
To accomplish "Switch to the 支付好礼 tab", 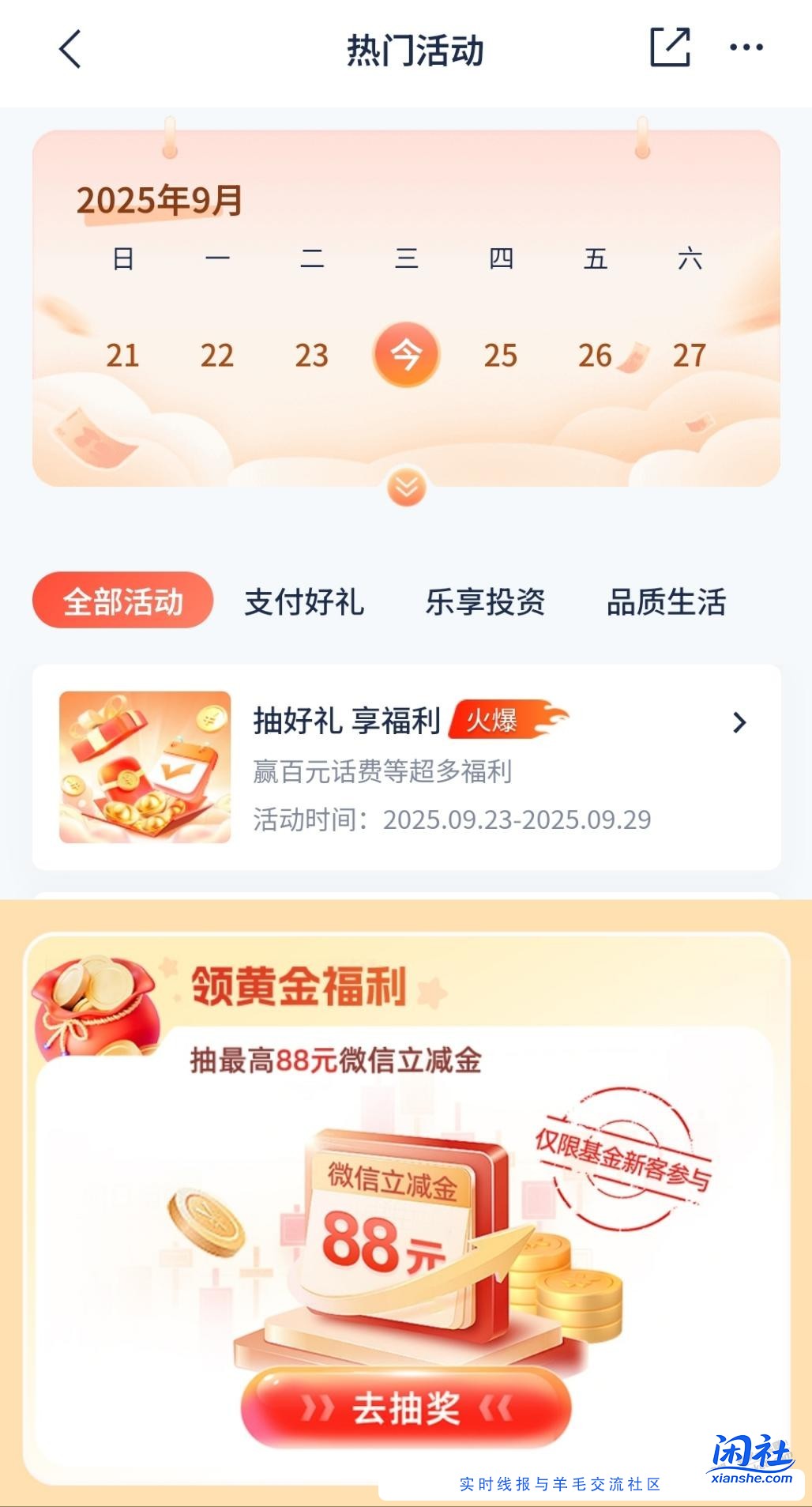I will tap(304, 601).
